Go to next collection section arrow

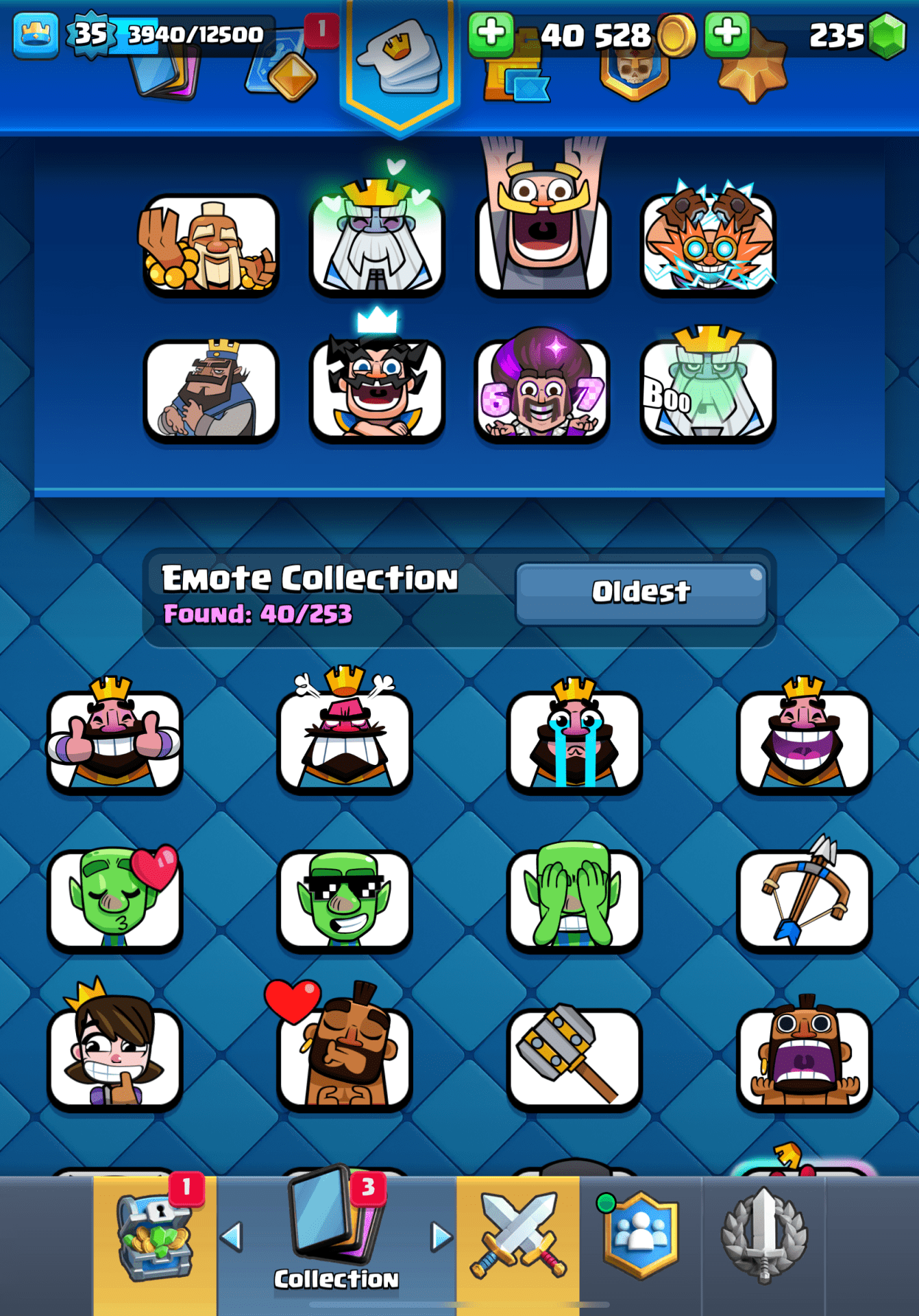[x=441, y=1237]
